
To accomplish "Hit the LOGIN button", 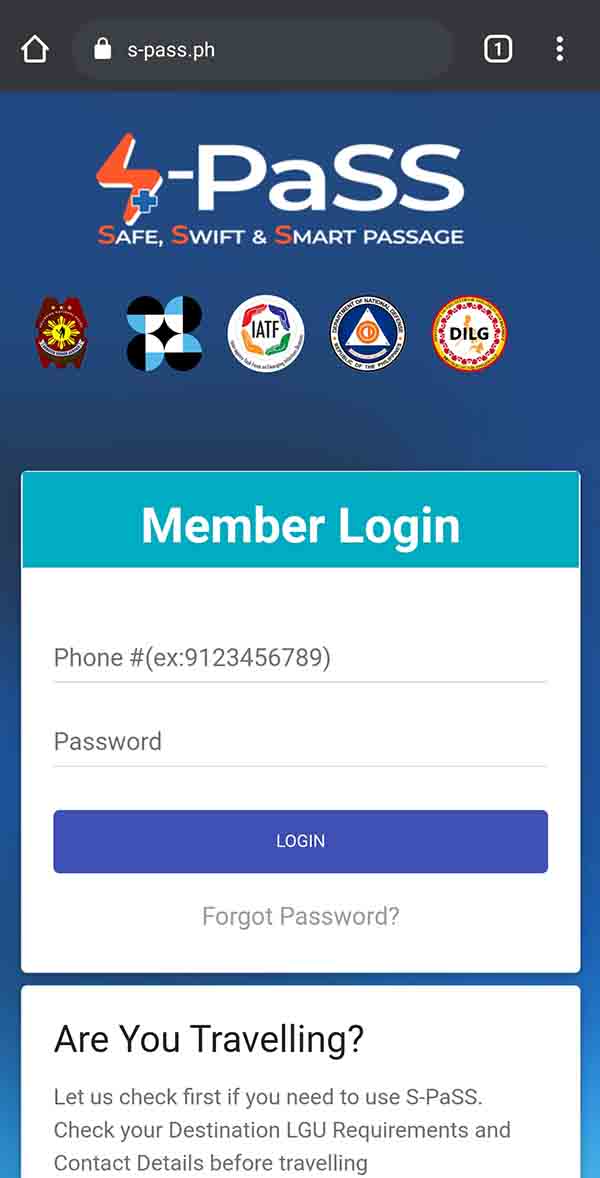I will [x=300, y=841].
